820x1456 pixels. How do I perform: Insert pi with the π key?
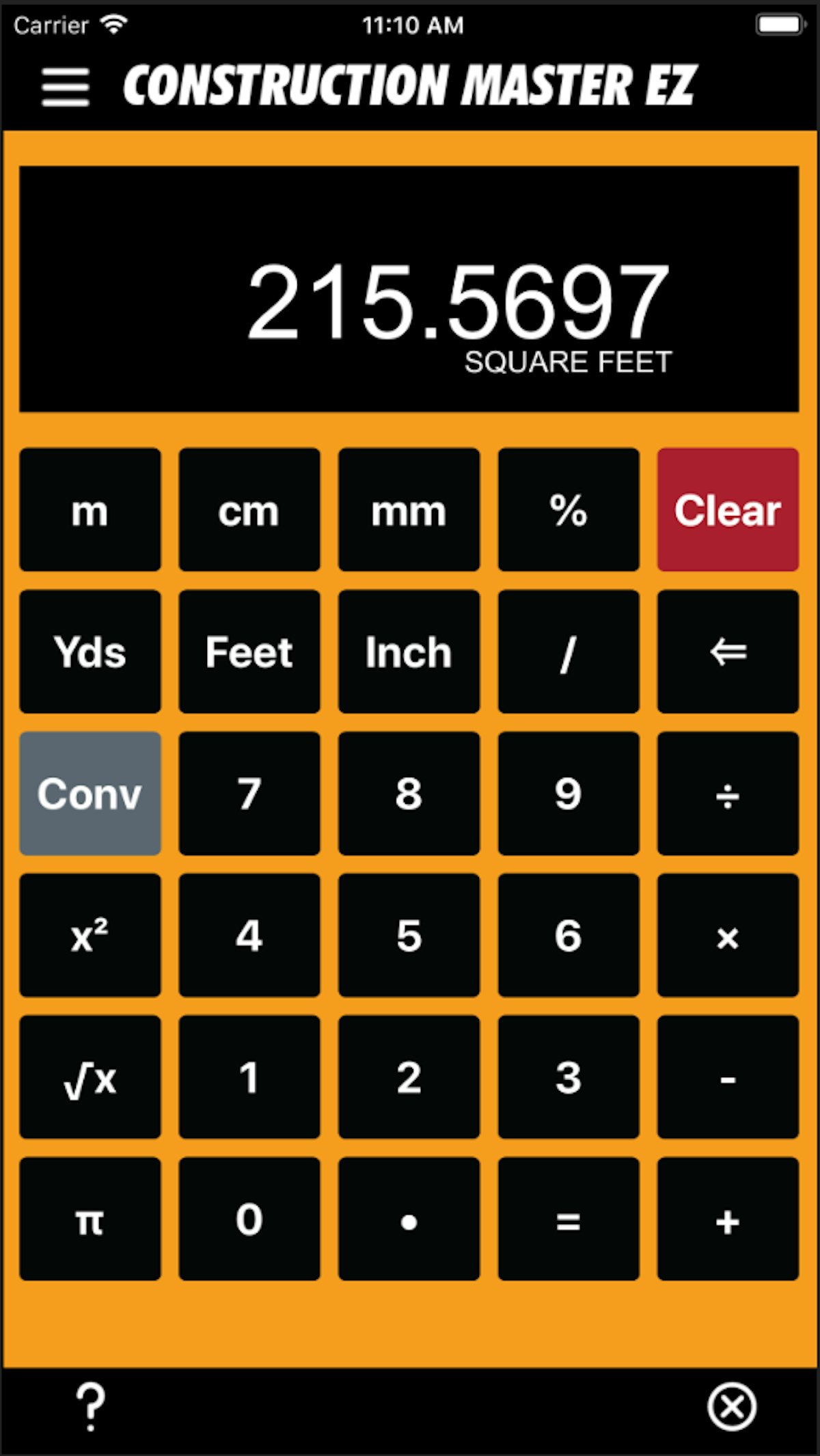(x=90, y=1219)
